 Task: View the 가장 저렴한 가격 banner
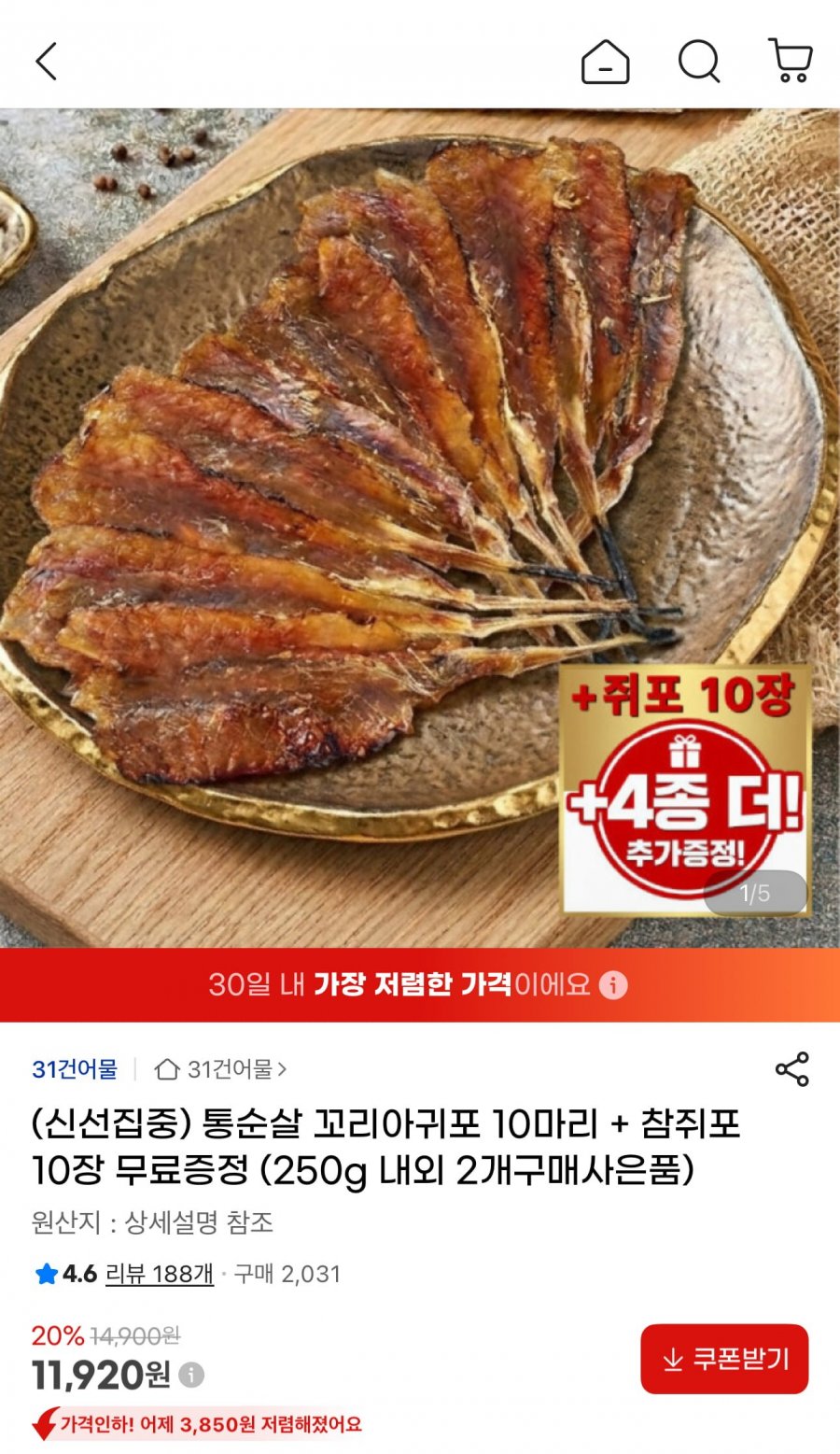(x=411, y=983)
